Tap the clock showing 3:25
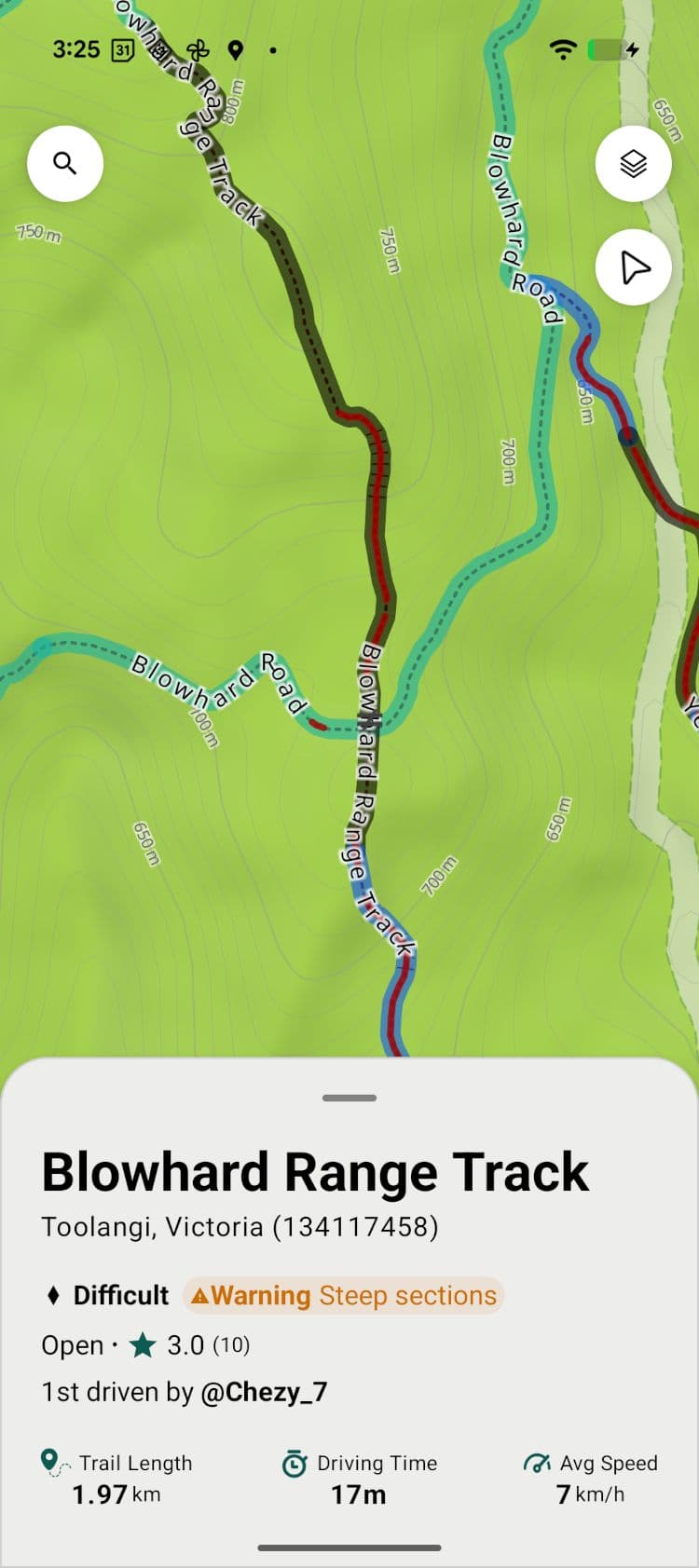The width and height of the screenshot is (699, 1568). [x=76, y=49]
